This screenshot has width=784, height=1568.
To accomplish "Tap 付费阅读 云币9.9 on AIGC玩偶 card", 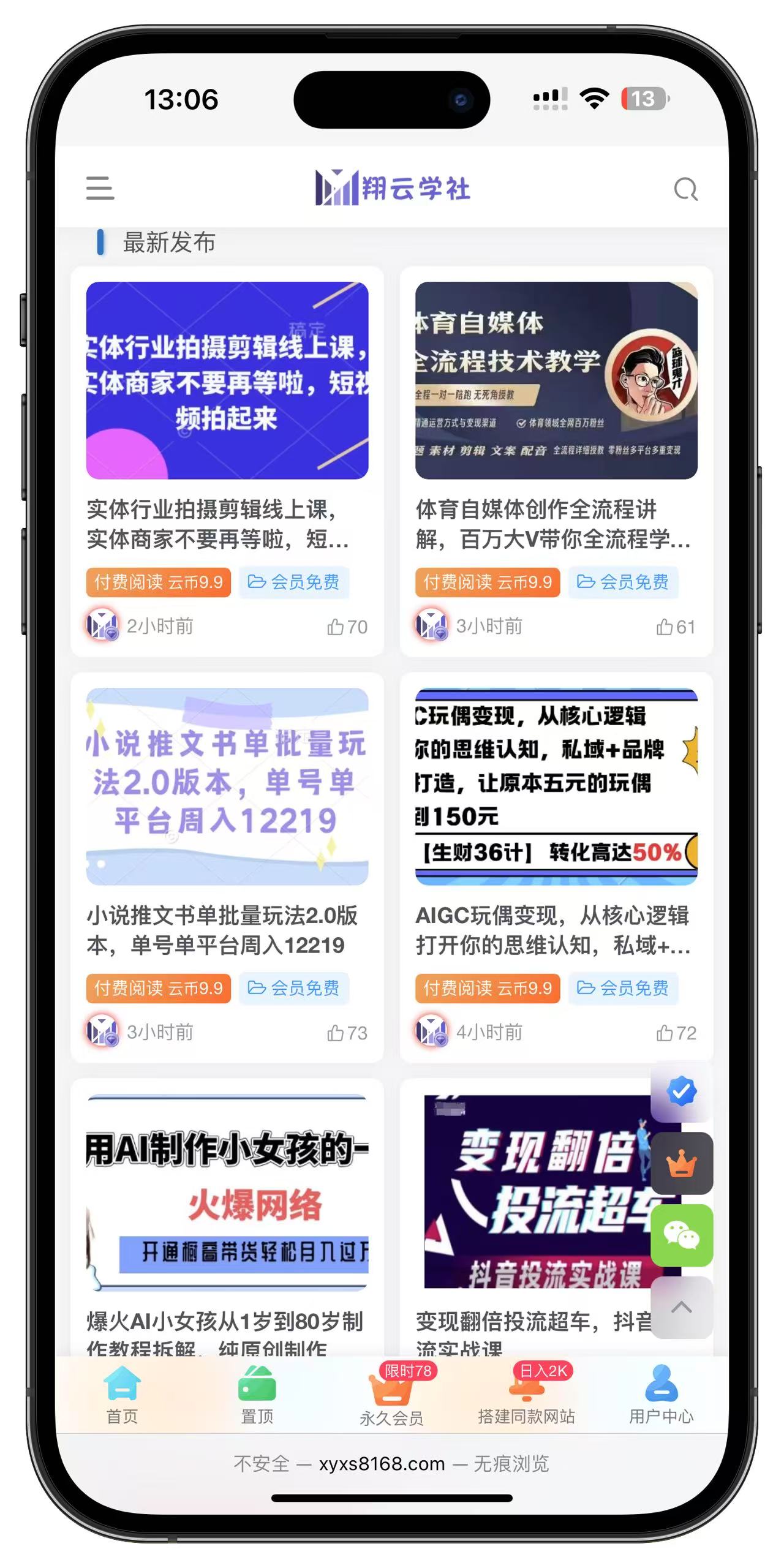I will click(x=488, y=988).
